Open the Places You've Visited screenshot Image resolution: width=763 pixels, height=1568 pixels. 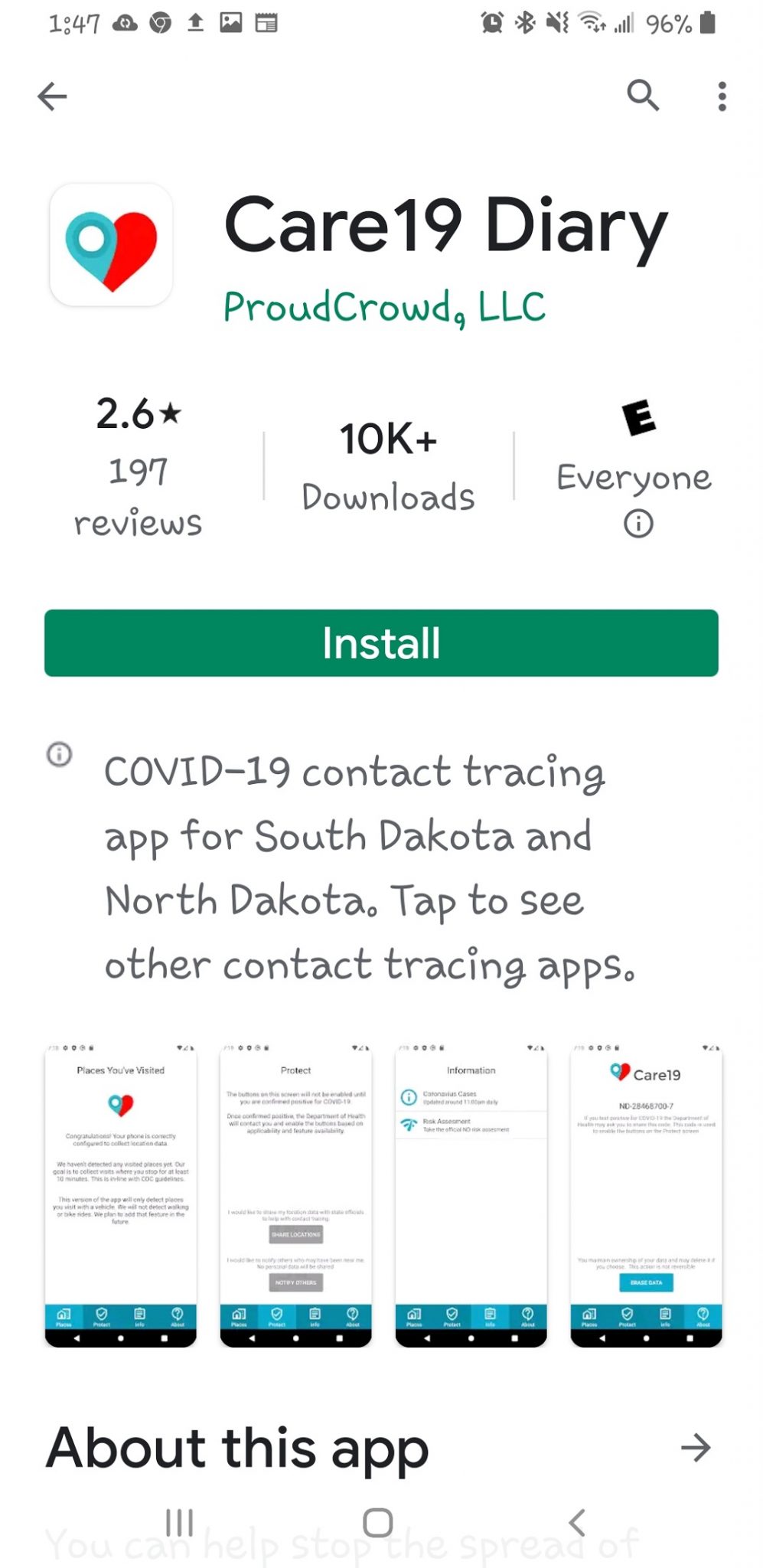[121, 1195]
